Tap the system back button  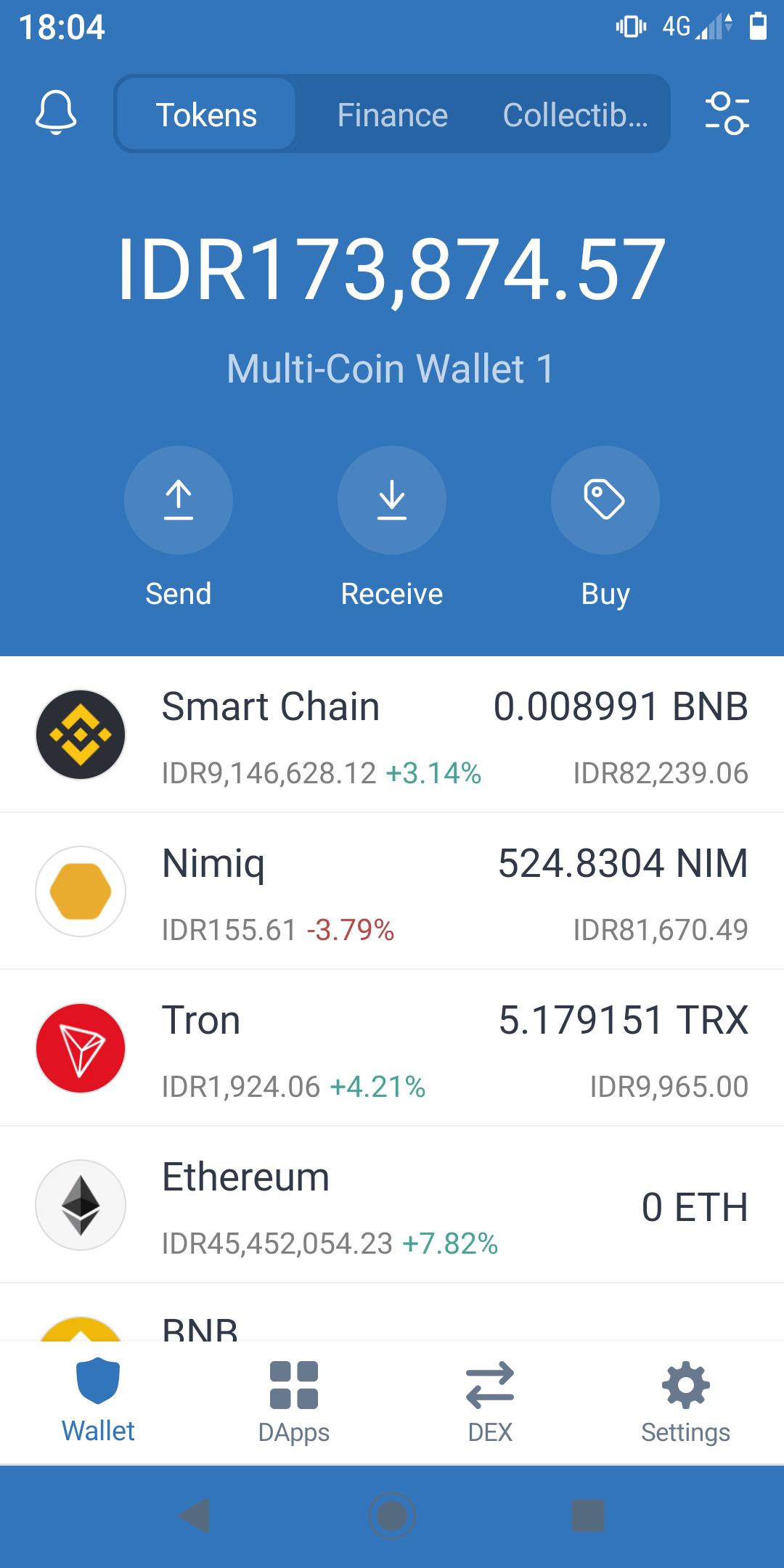[195, 1516]
